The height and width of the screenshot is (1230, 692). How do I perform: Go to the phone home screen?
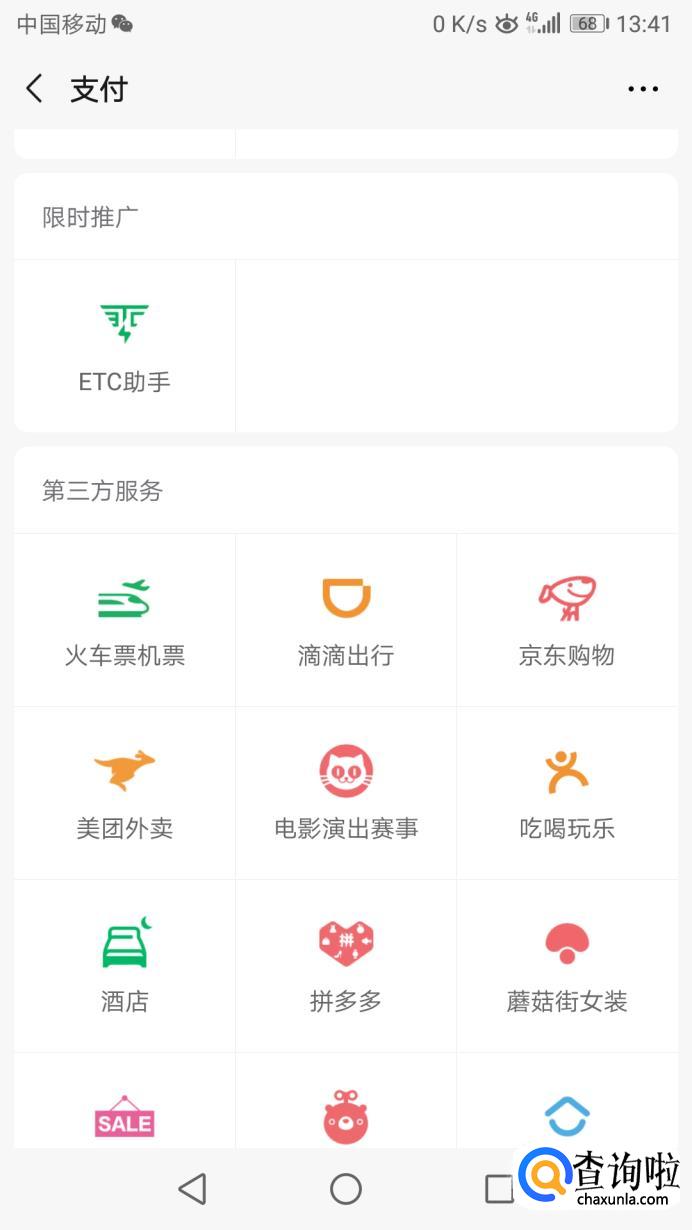pyautogui.click(x=346, y=1188)
